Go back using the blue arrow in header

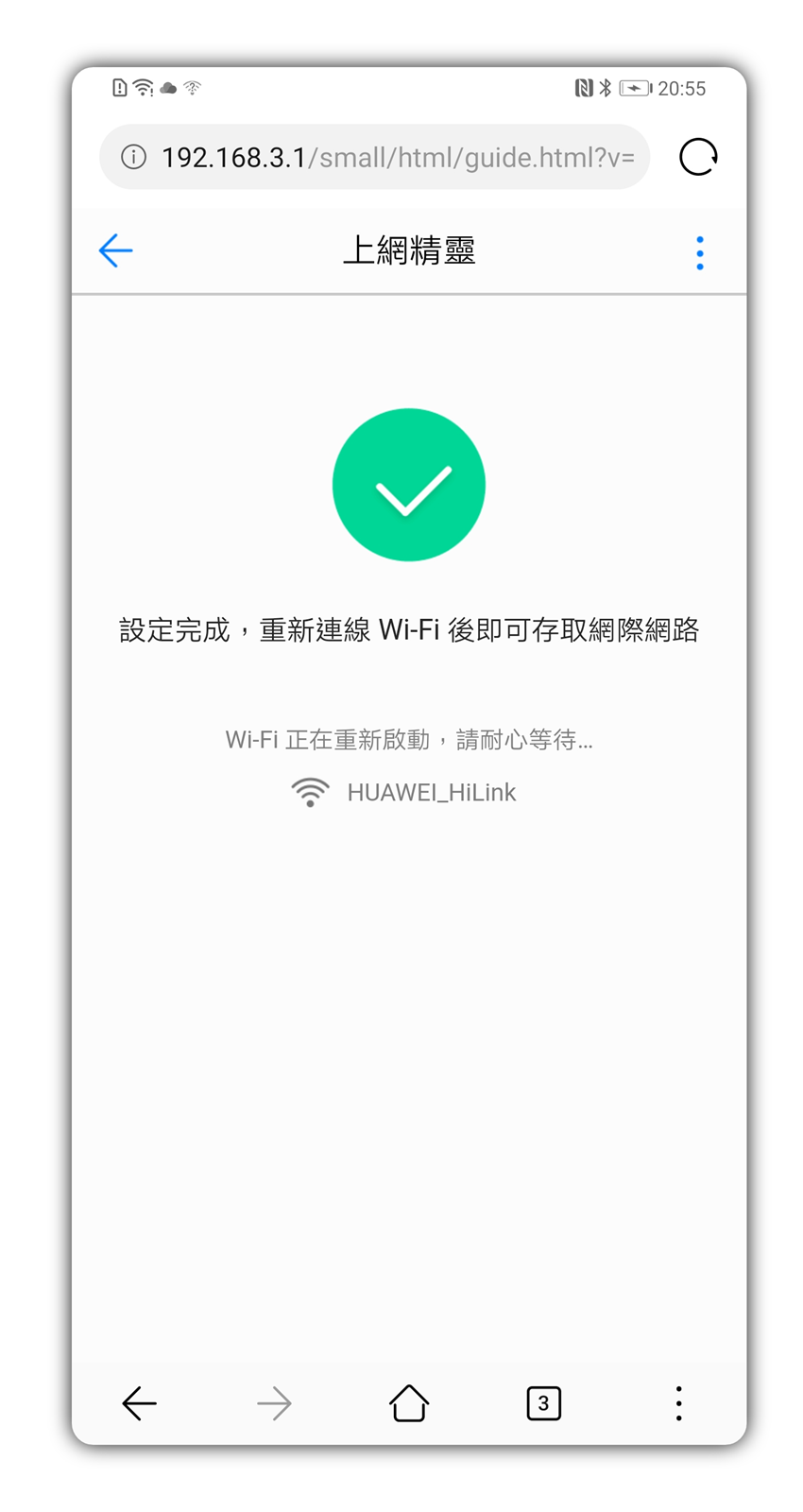click(x=115, y=251)
